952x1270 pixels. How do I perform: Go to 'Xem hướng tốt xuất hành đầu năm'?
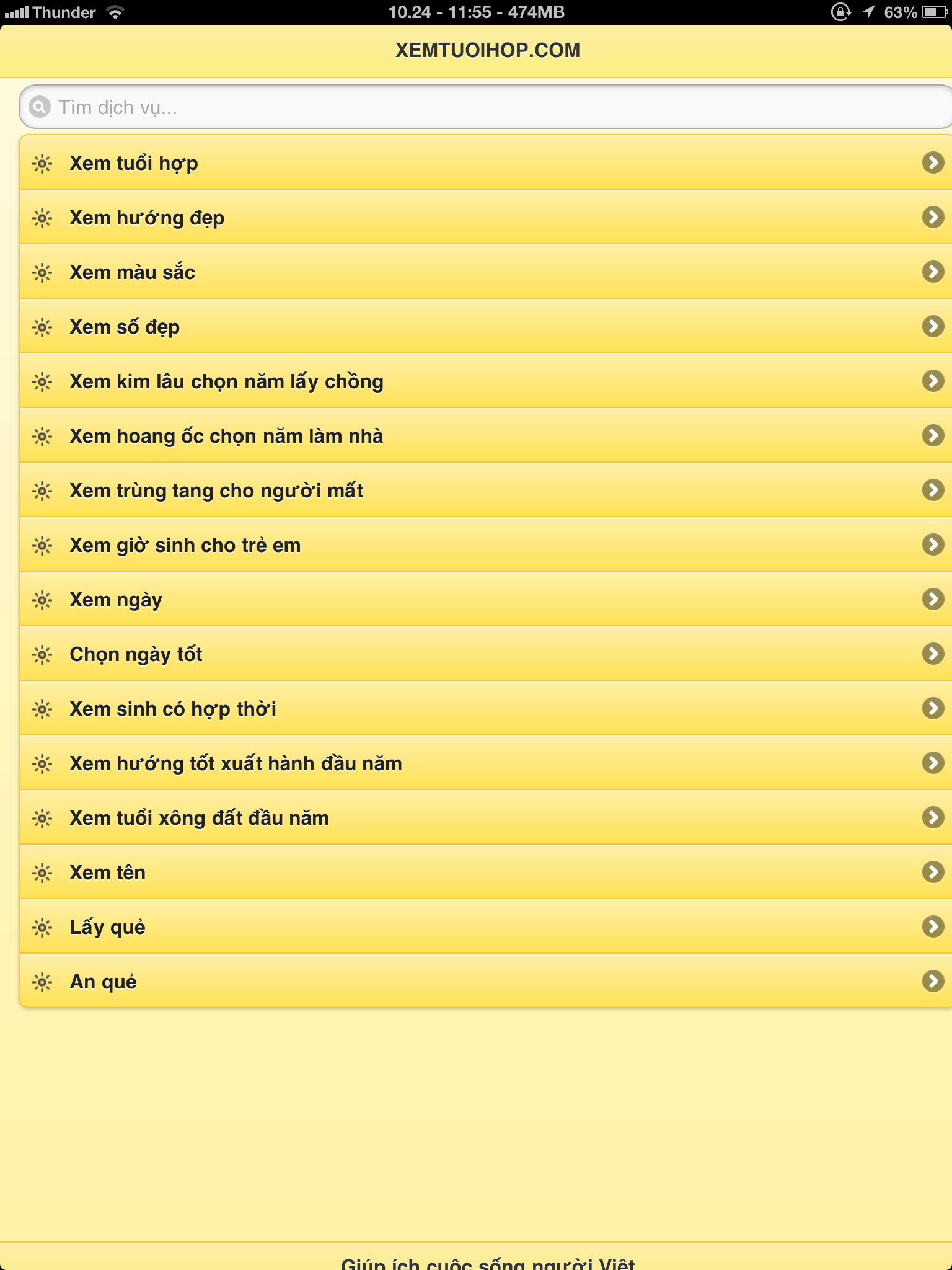(483, 763)
